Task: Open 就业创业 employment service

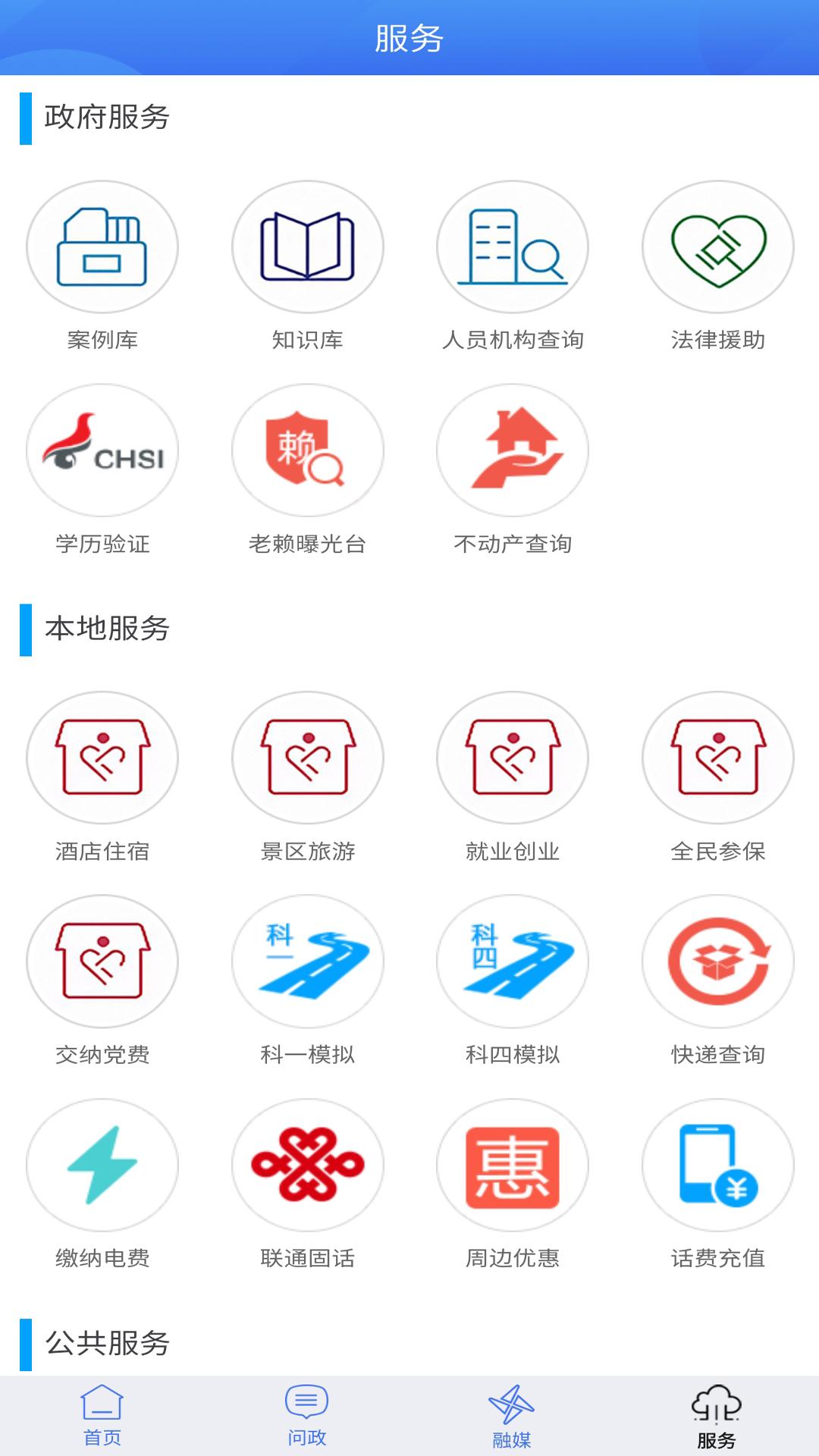Action: pyautogui.click(x=513, y=758)
